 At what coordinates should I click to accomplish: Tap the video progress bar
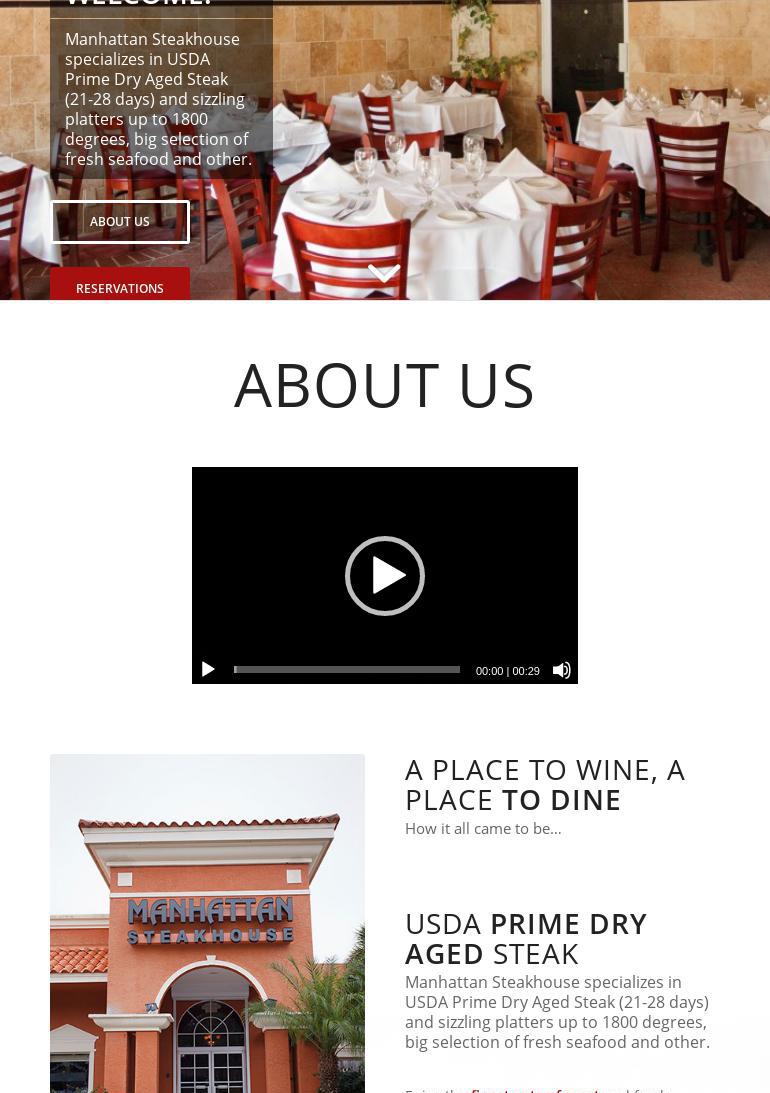point(347,670)
